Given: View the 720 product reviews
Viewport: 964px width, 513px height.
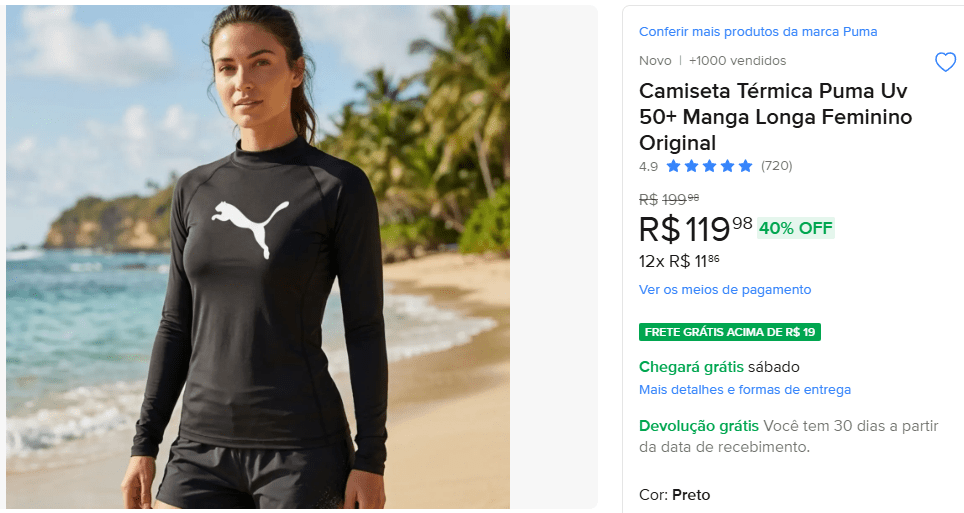Looking at the screenshot, I should coord(776,166).
